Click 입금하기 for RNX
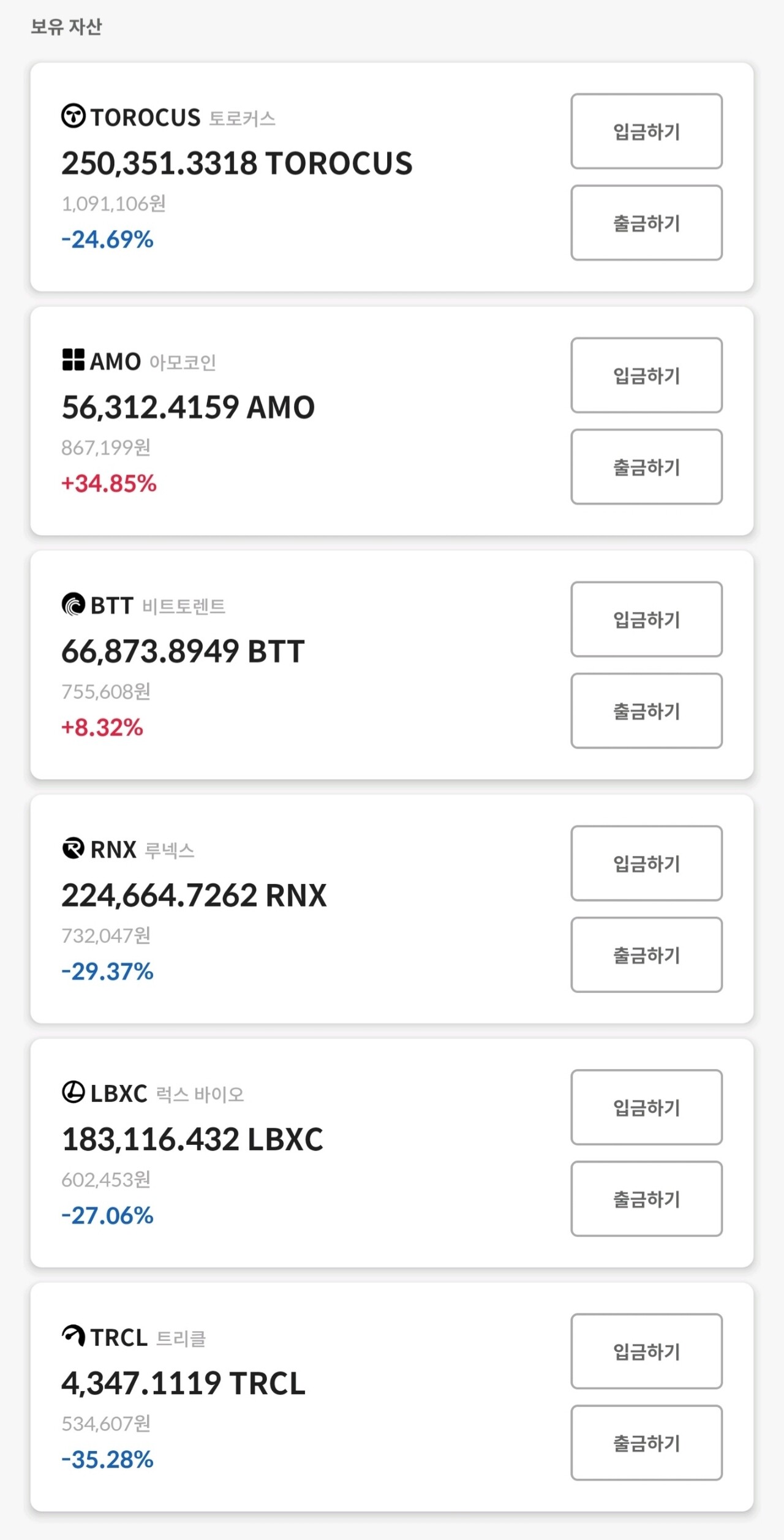The height and width of the screenshot is (1540, 784). click(x=646, y=864)
